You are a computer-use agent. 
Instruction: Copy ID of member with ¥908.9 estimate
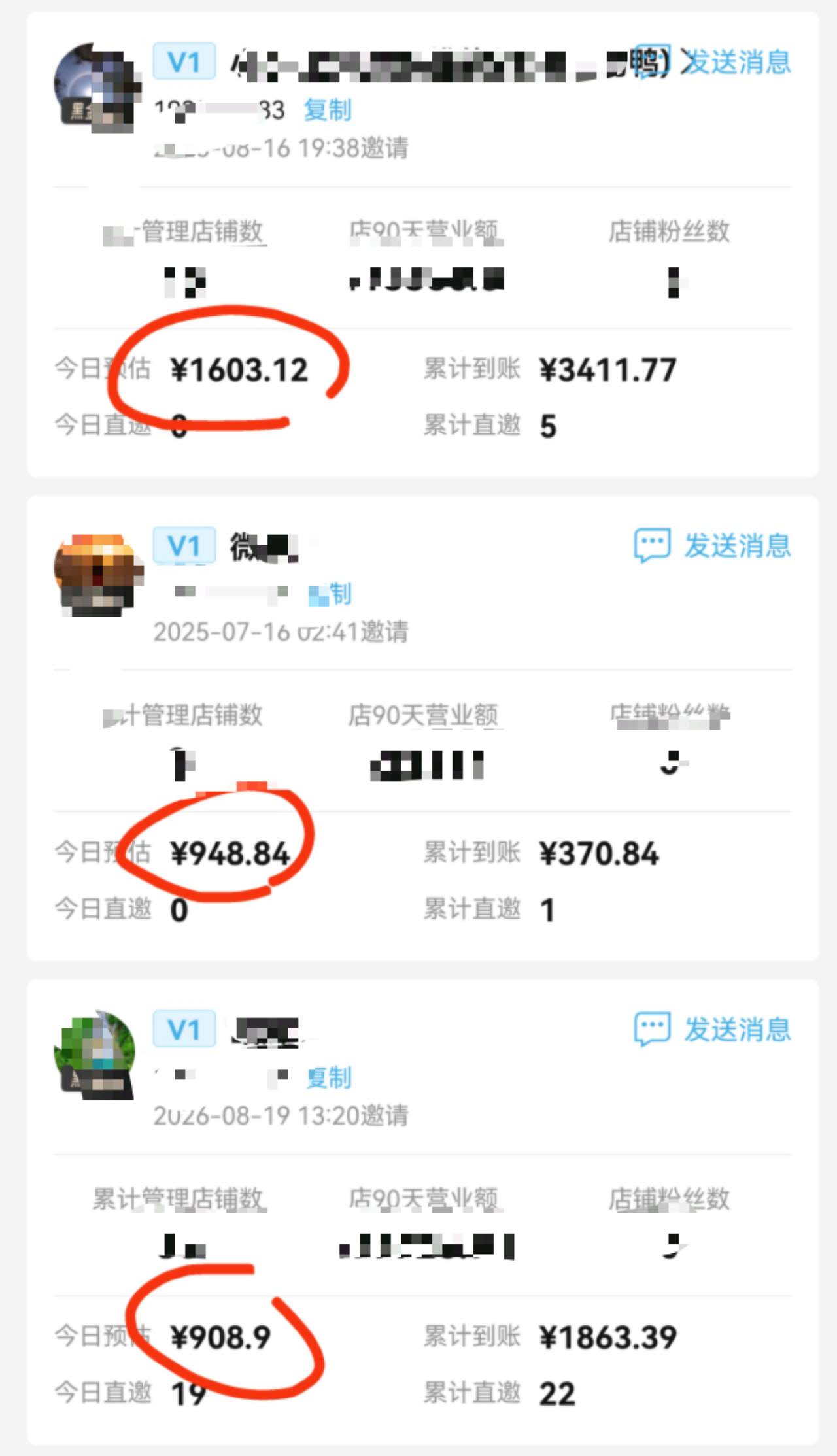[x=329, y=1077]
